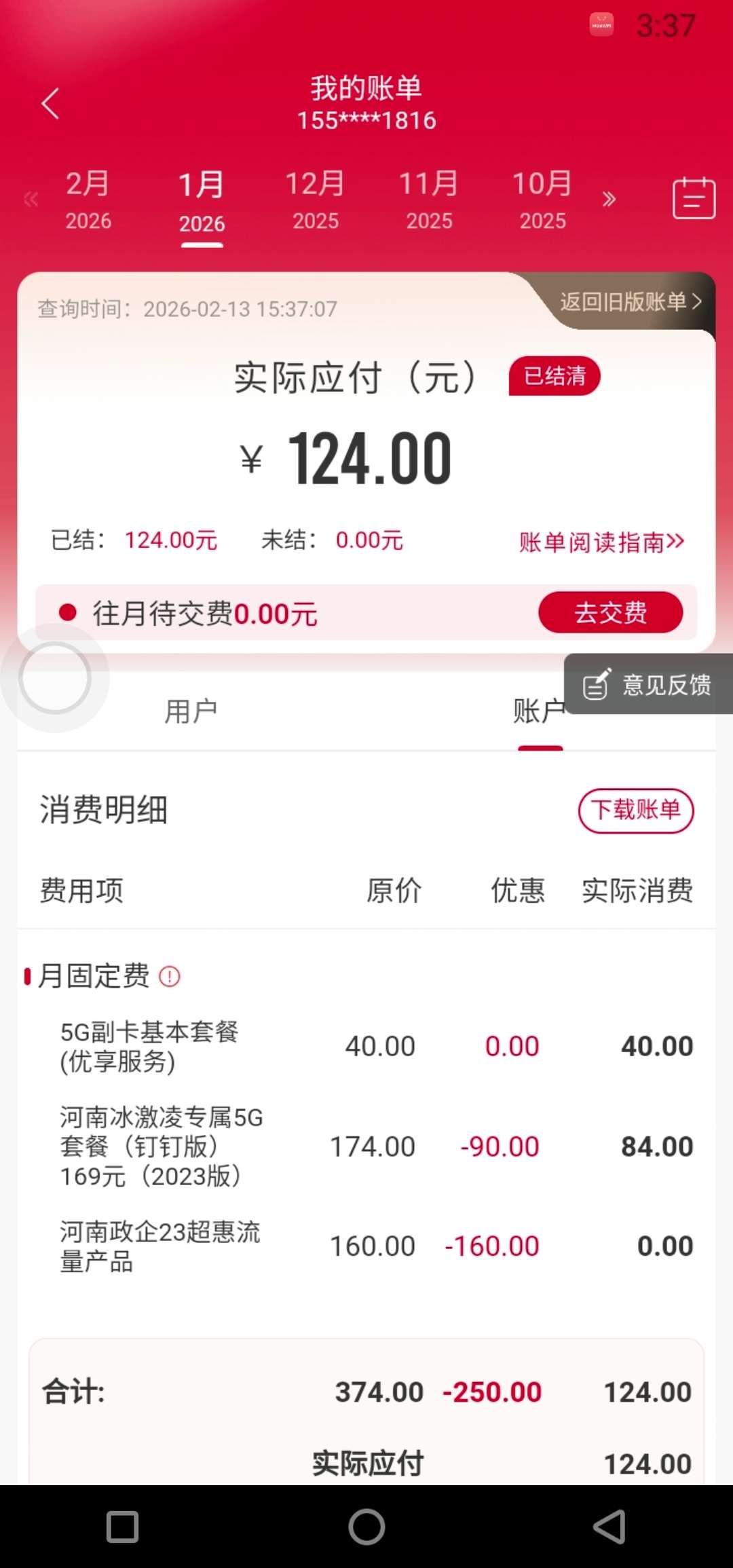Open 意见反馈 feedback button
Screen dimensions: 733x1568
click(648, 685)
